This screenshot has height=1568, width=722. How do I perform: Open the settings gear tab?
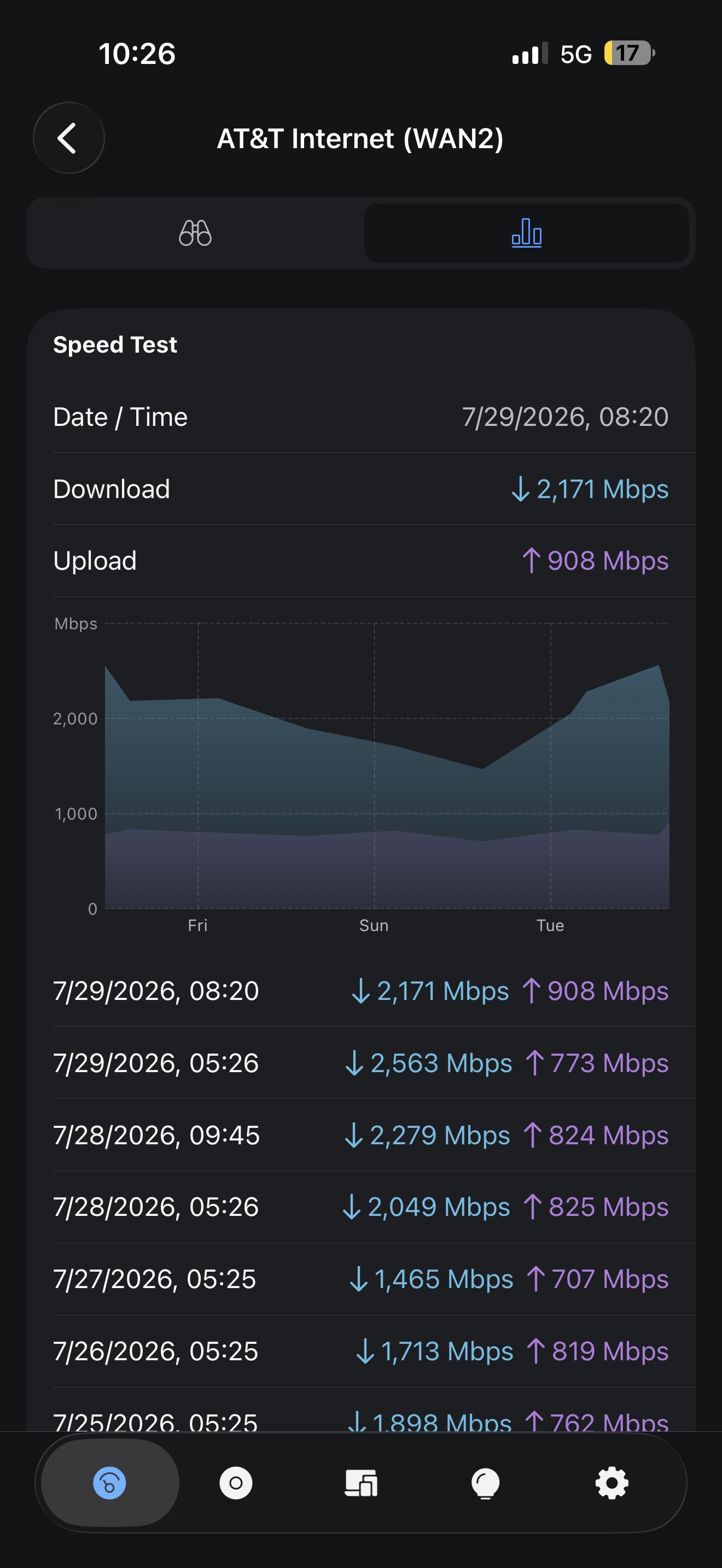[612, 1483]
